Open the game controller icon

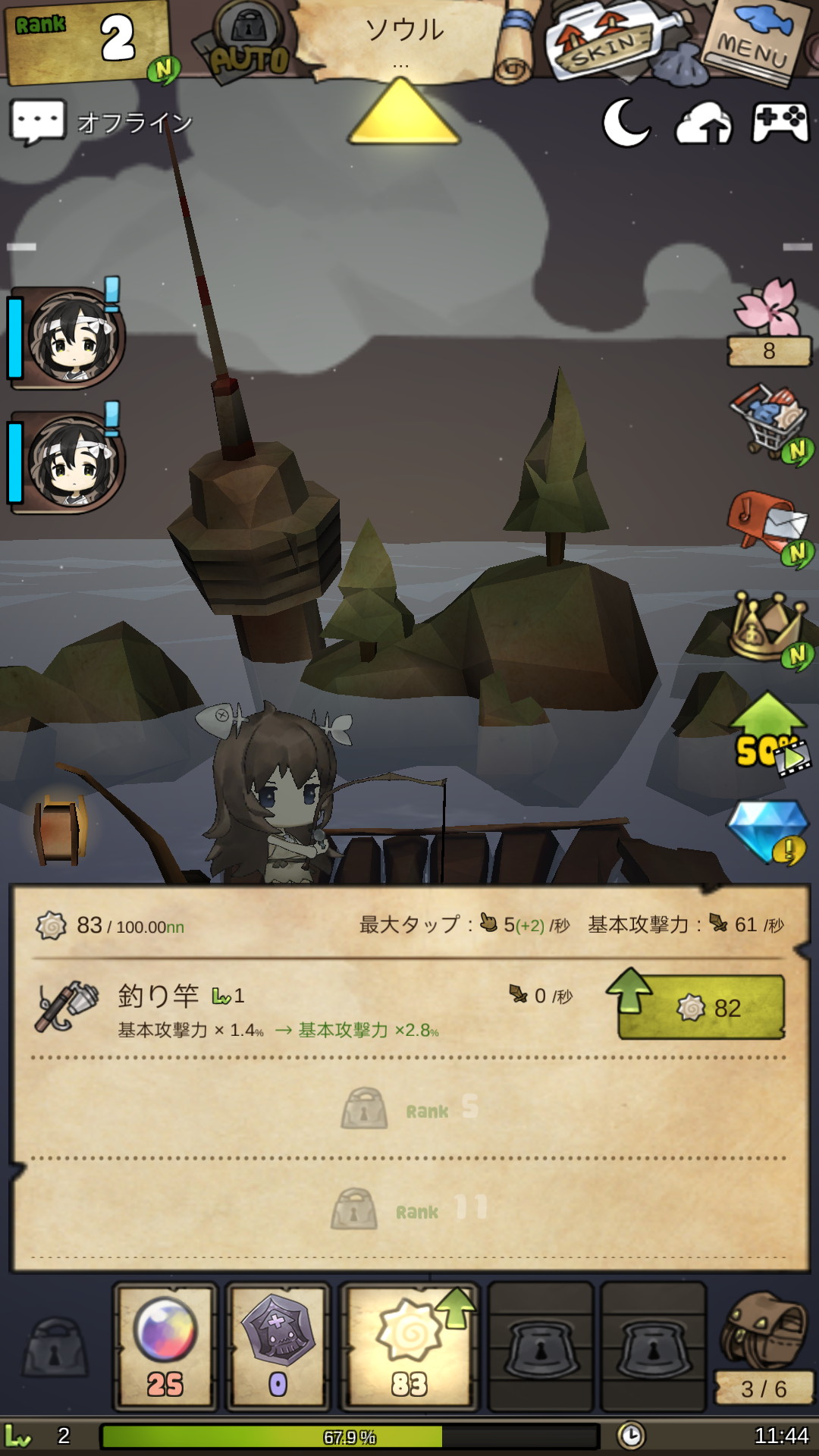click(x=780, y=123)
